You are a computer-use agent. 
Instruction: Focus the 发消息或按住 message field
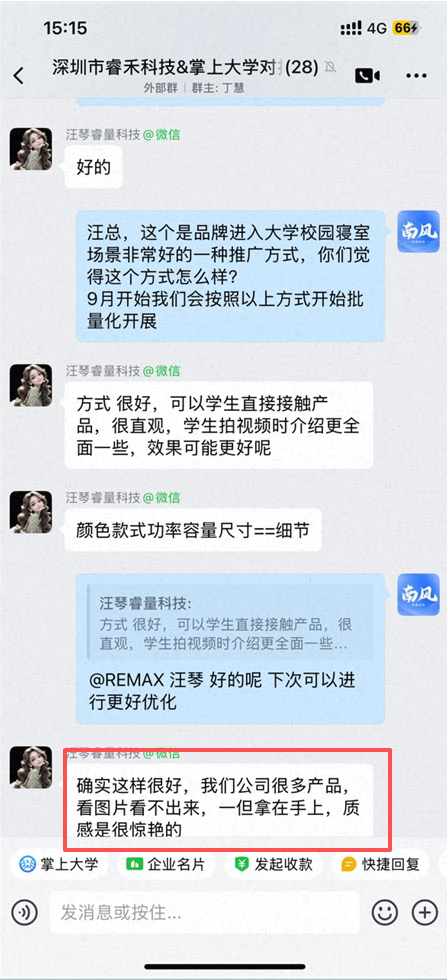click(x=204, y=913)
